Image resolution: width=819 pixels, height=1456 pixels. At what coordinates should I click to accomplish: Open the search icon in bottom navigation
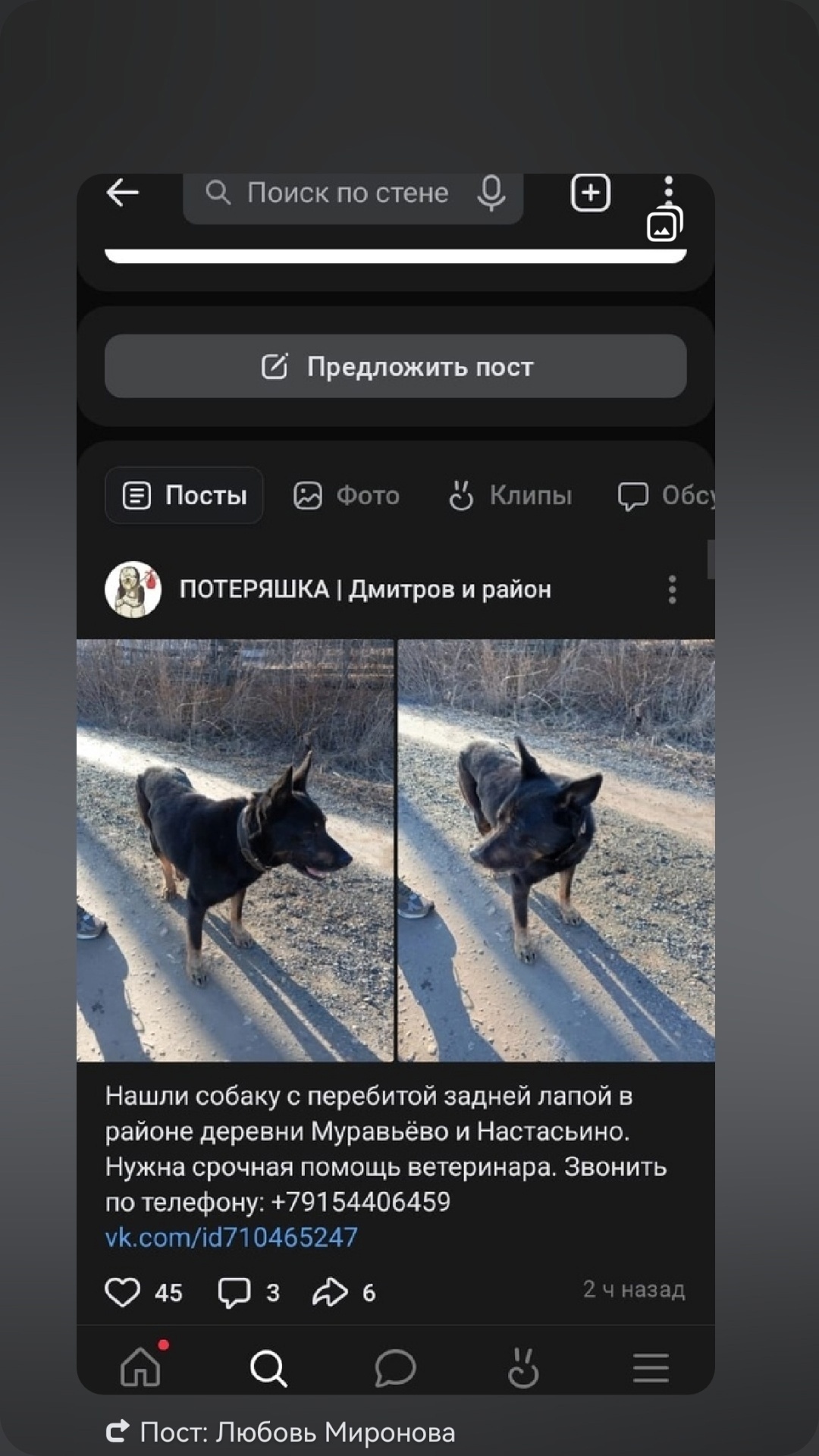[268, 1367]
